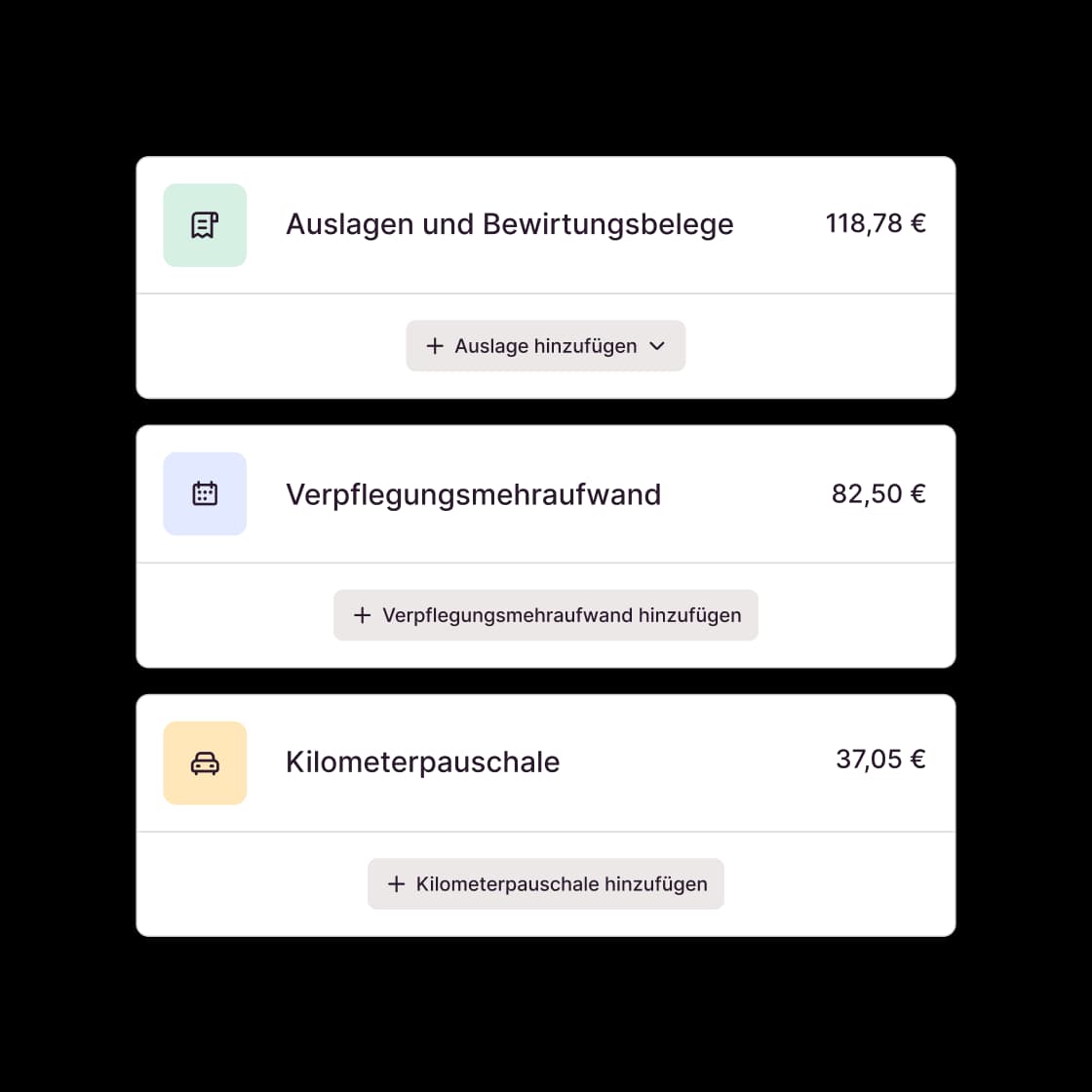Screen dimensions: 1092x1092
Task: Add a Verpflegungsmehraufwand entry
Action: pos(545,615)
